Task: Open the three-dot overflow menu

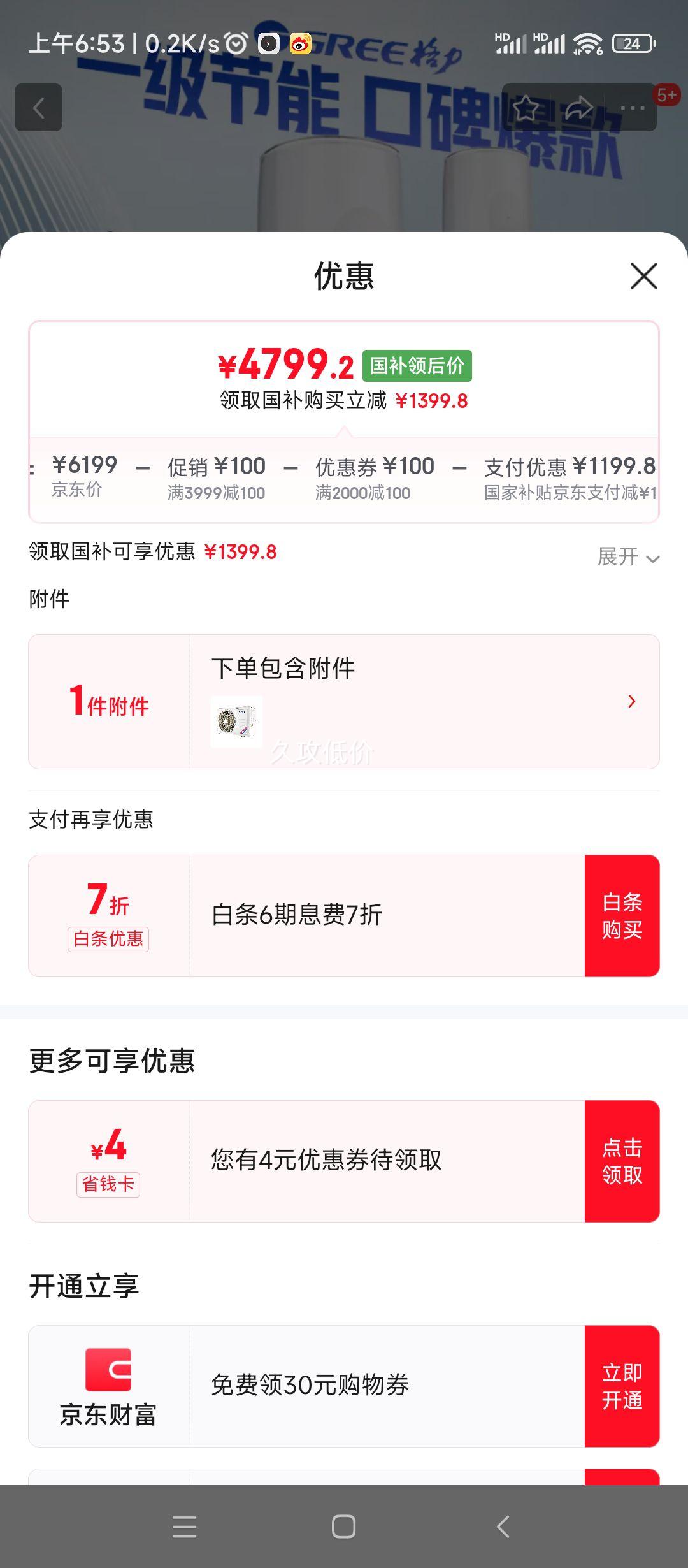Action: tap(632, 108)
